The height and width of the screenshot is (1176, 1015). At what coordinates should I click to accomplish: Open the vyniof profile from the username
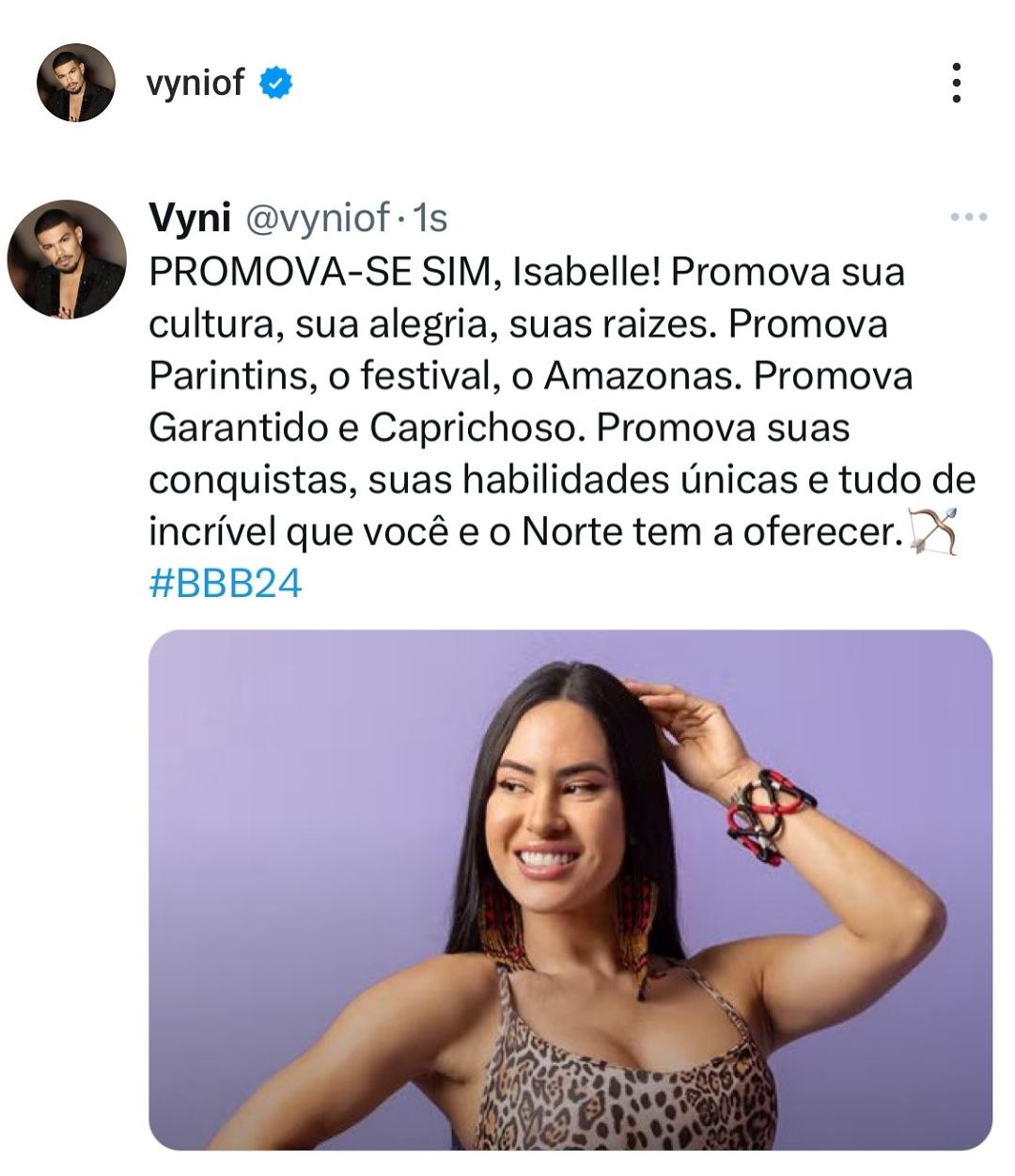tap(195, 84)
